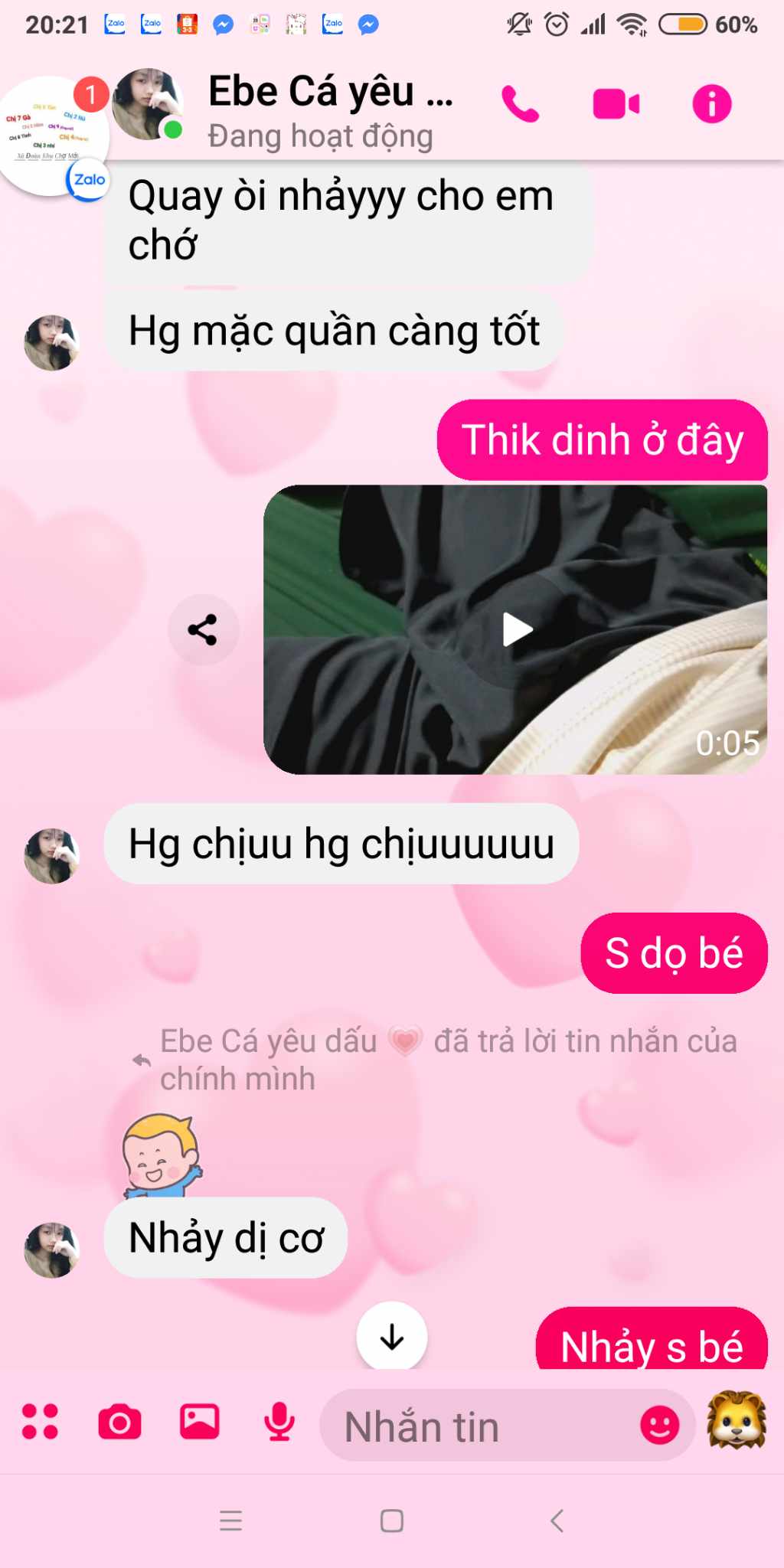The height and width of the screenshot is (1568, 784).
Task: Start a voice call with Ebe Cá yêu
Action: pos(521,104)
